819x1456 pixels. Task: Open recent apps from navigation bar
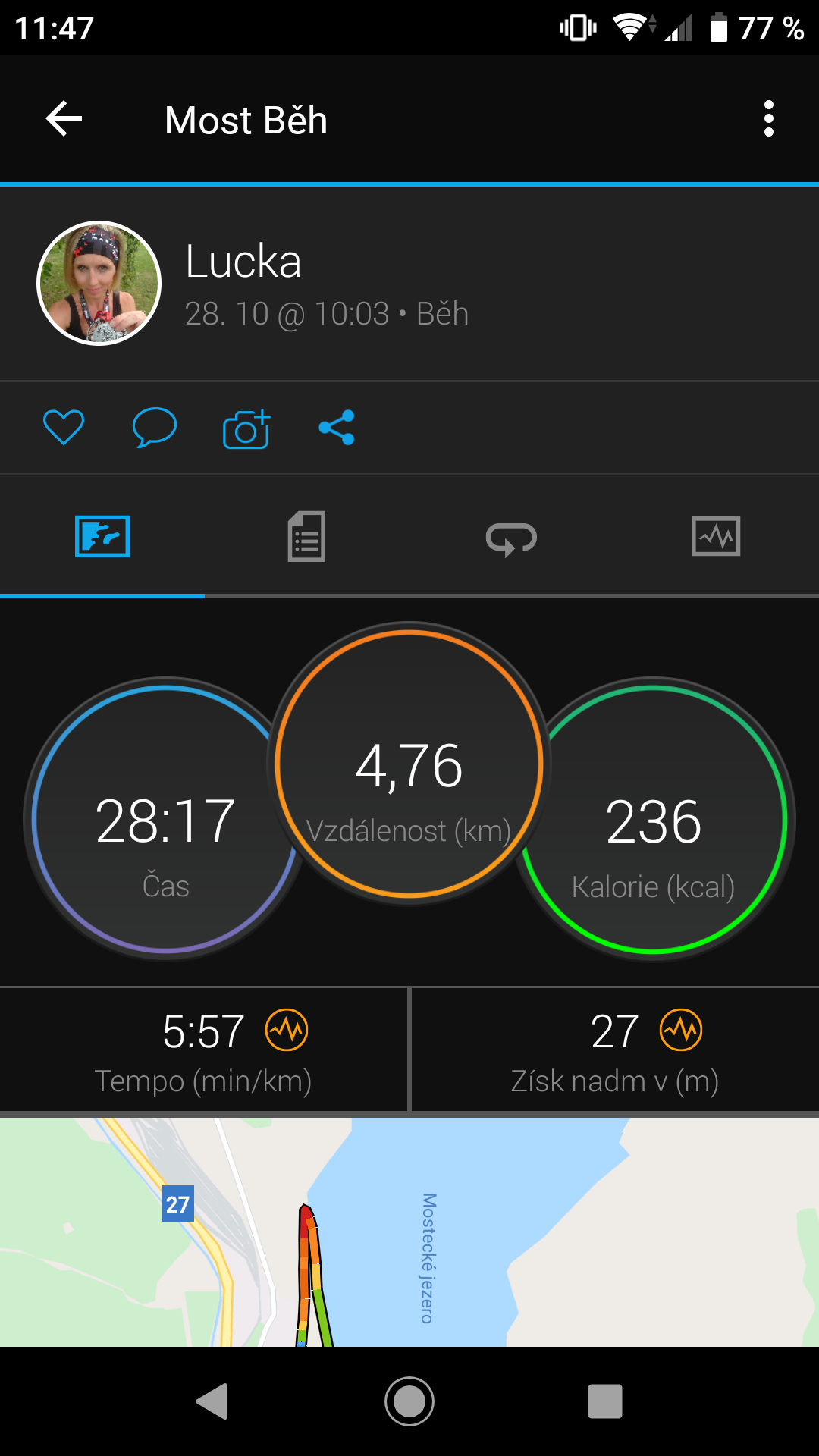605,1401
